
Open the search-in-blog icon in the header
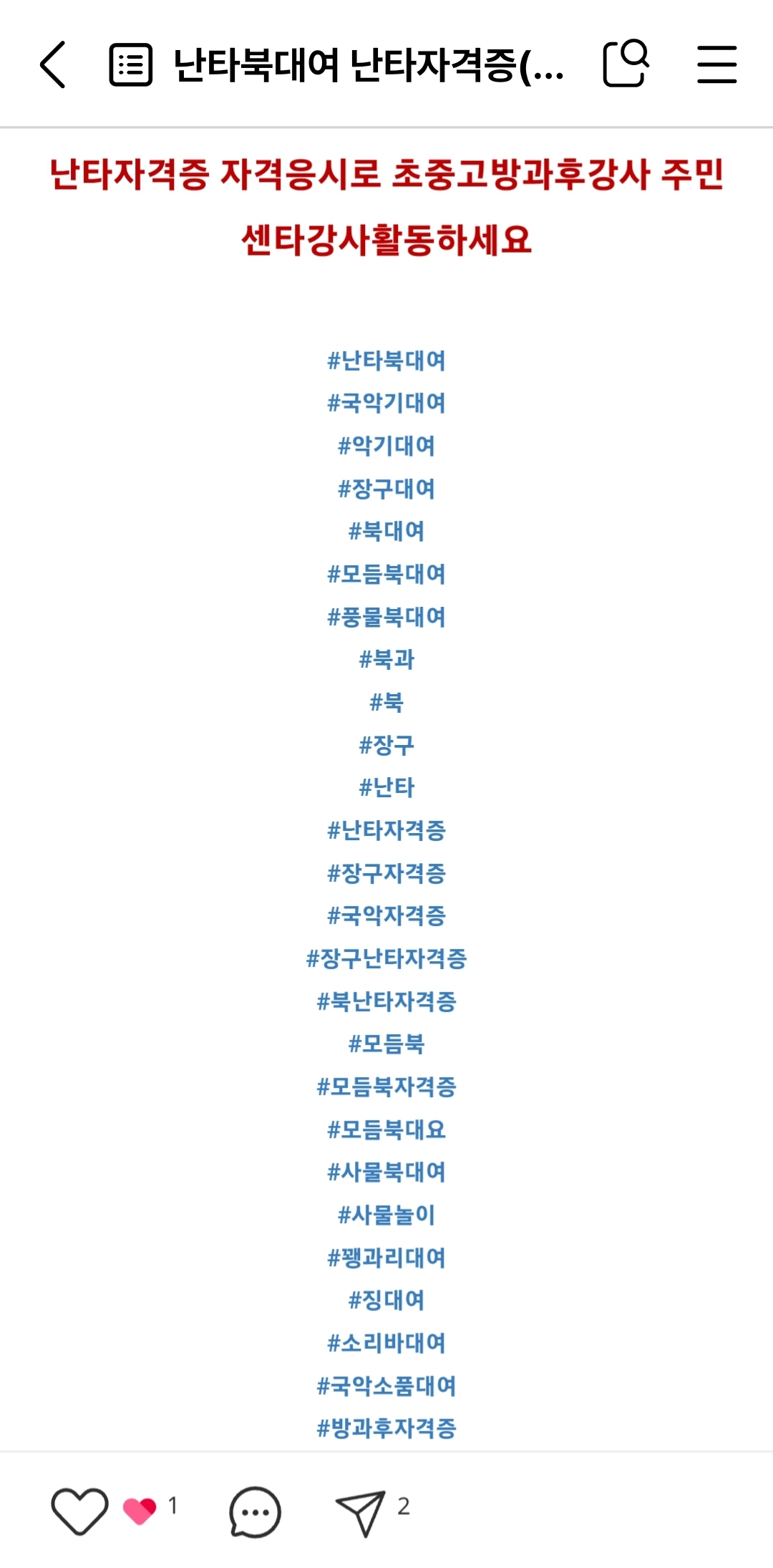pos(626,64)
